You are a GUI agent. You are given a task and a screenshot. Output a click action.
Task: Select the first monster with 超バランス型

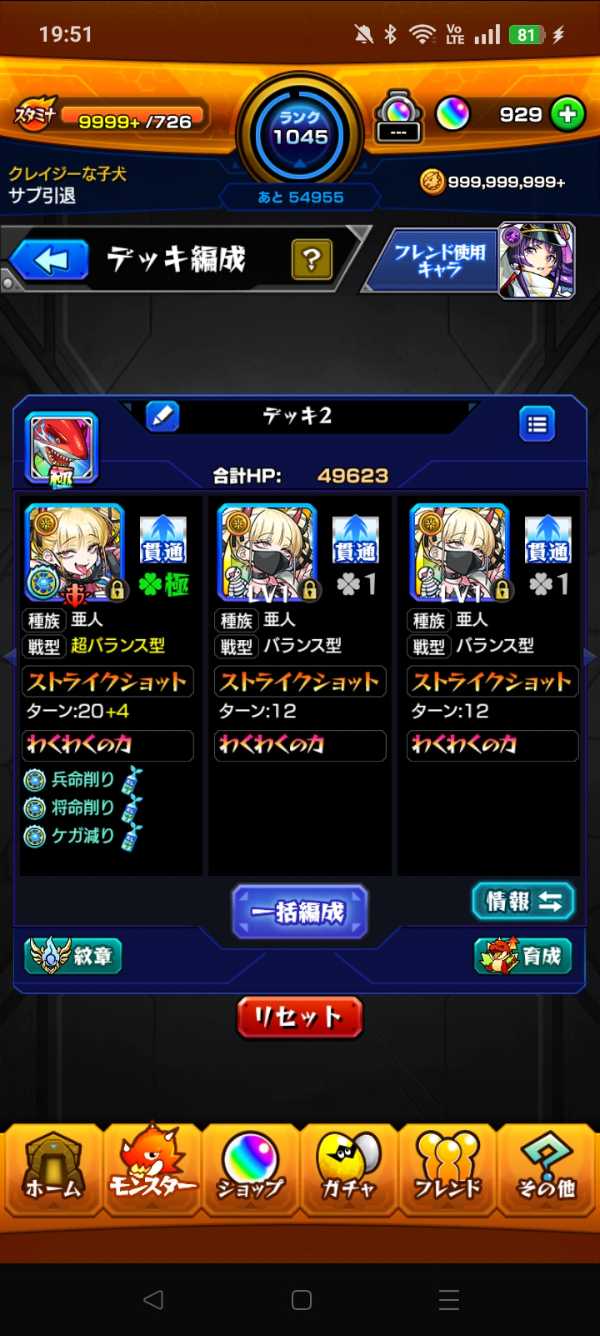tap(76, 555)
